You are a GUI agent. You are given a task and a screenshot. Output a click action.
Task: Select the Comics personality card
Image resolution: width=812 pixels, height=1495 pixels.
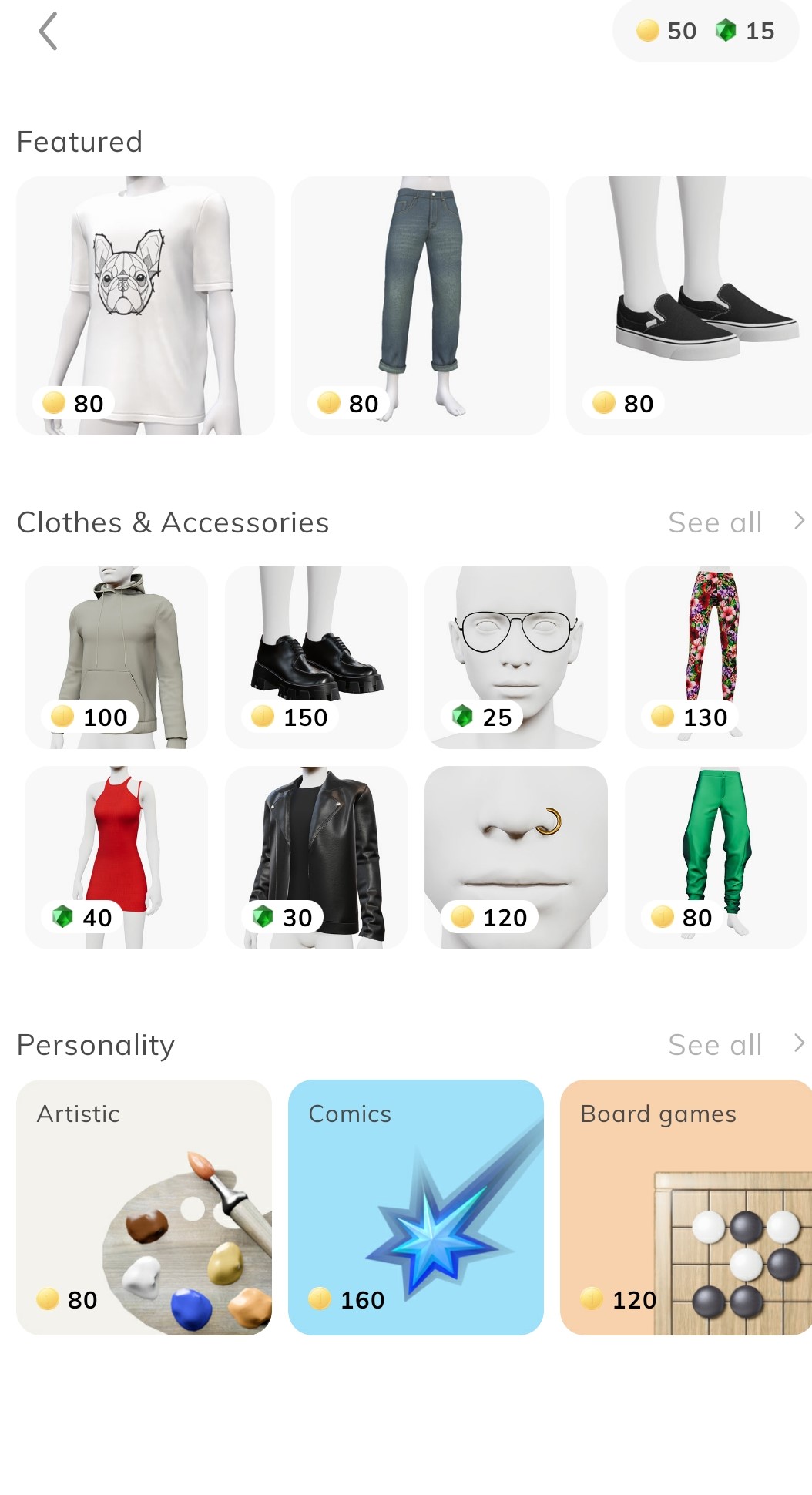pos(416,1207)
